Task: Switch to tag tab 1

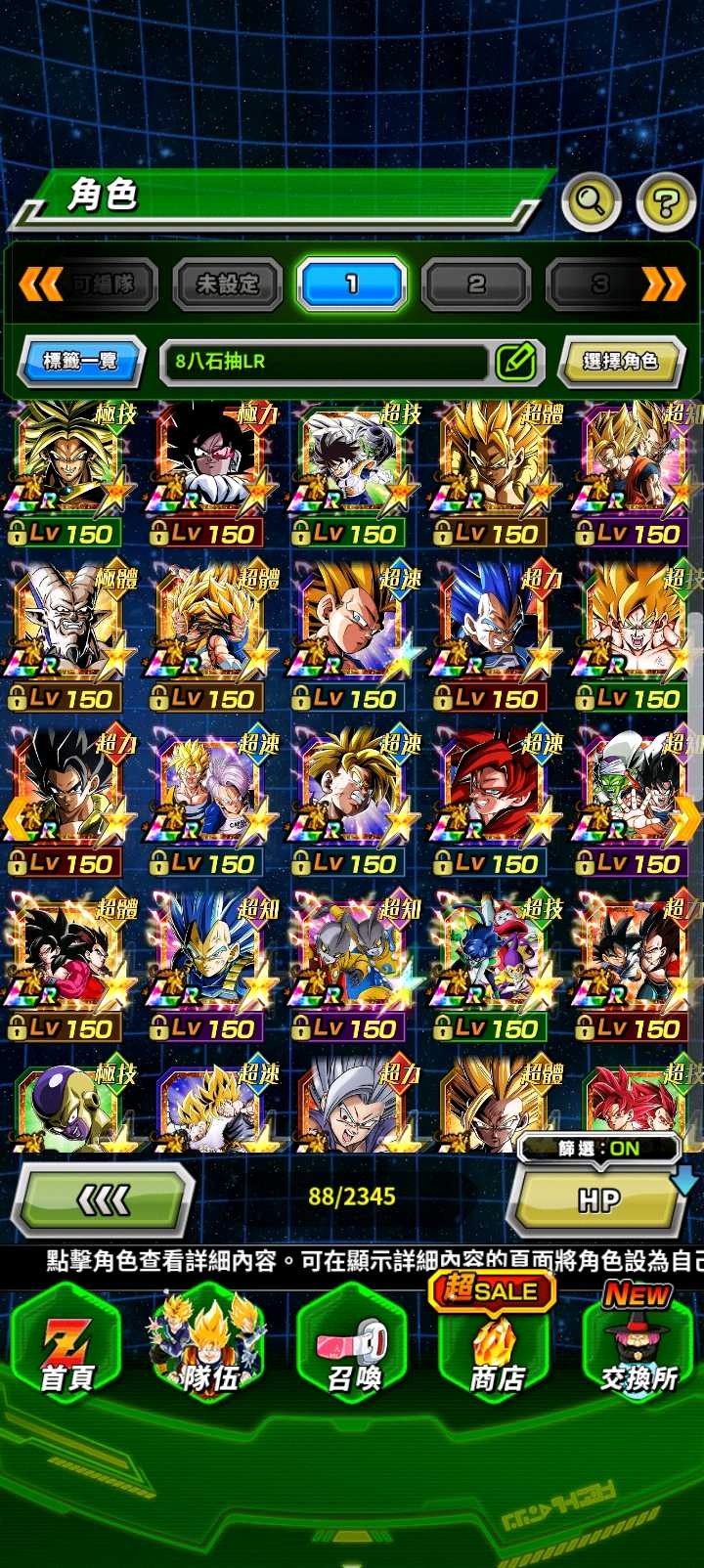Action: click(x=351, y=284)
